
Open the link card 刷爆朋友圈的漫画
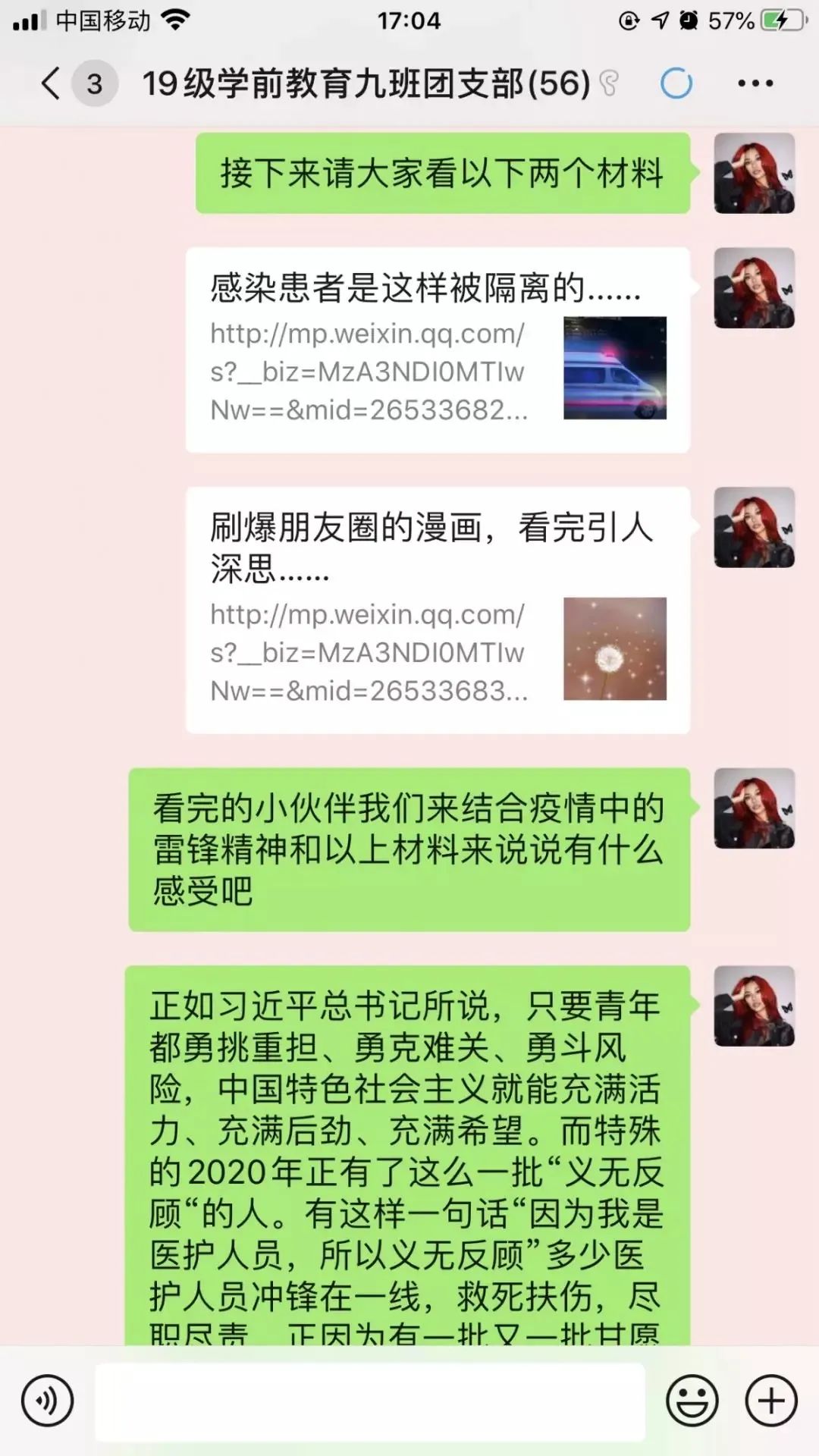coord(438,610)
